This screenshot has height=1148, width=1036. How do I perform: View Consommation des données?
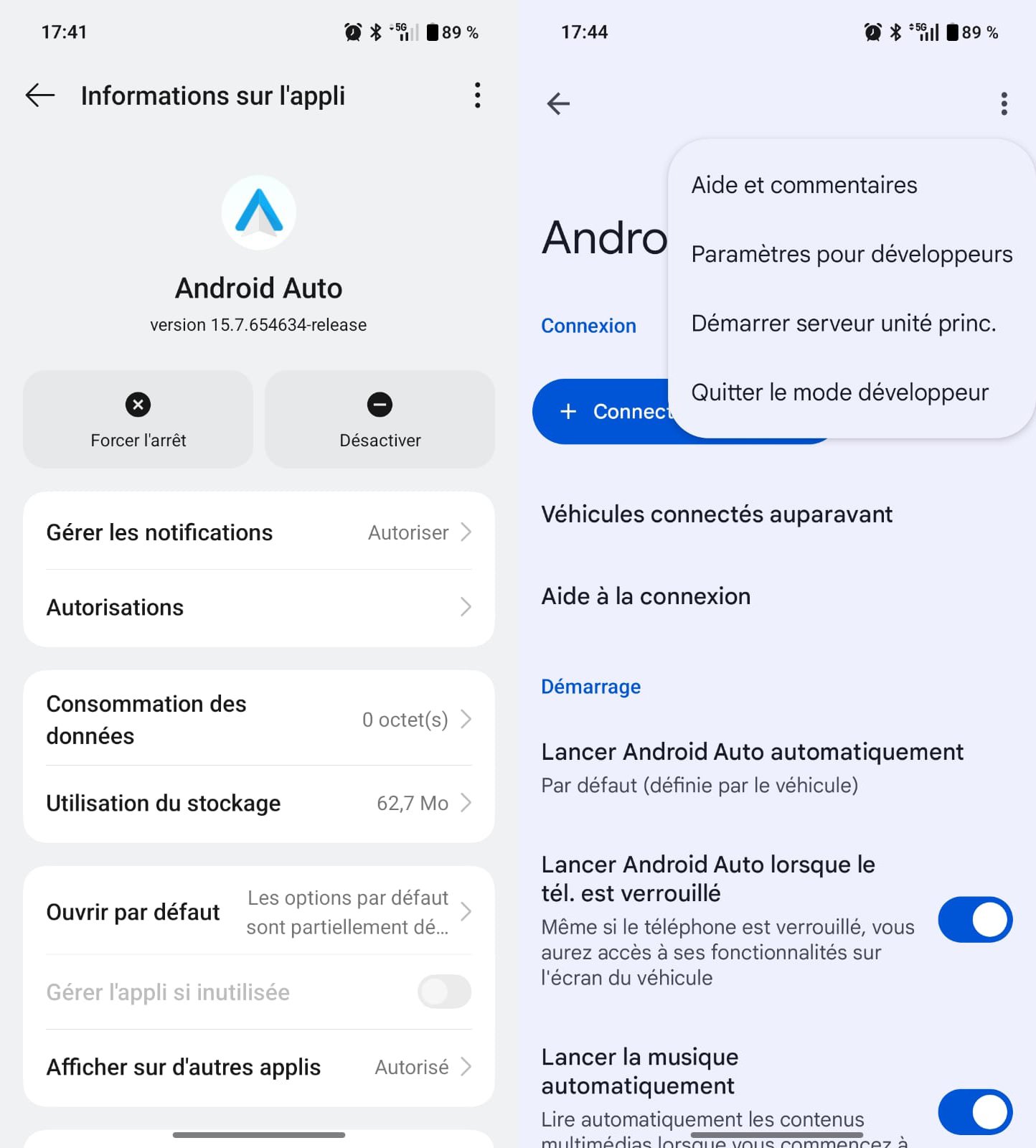[258, 720]
